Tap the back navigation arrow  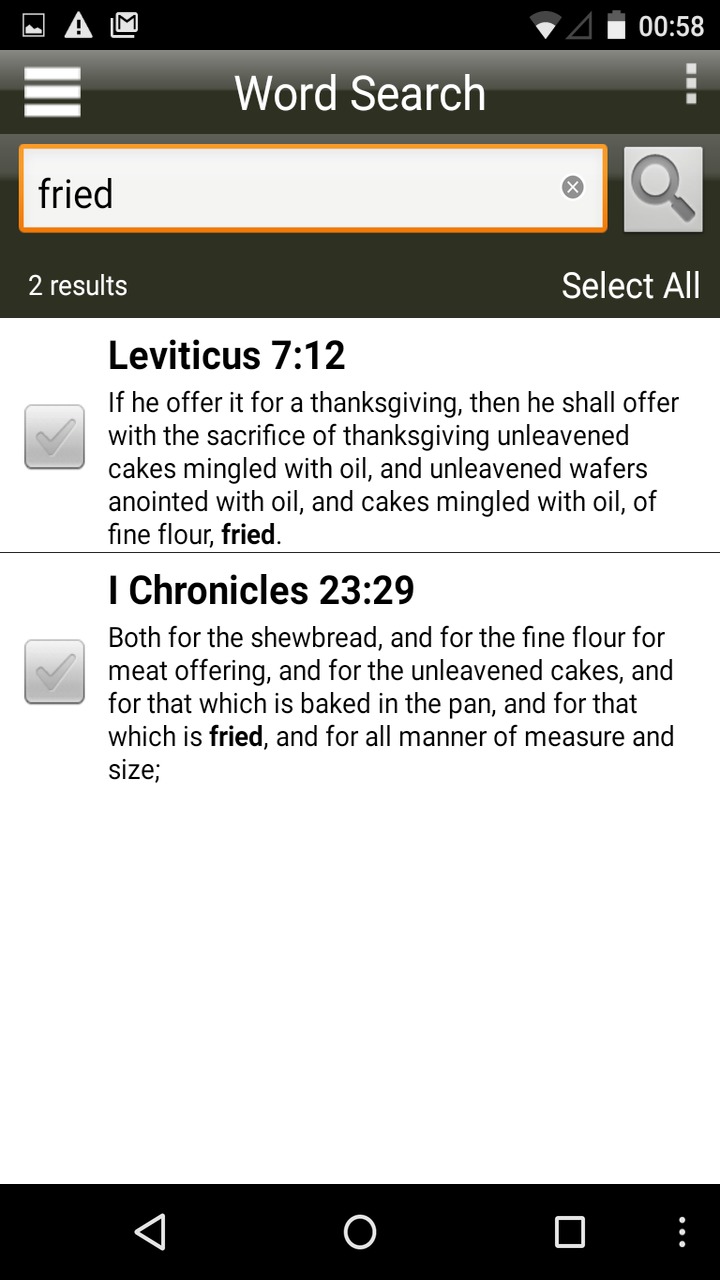click(x=150, y=1231)
